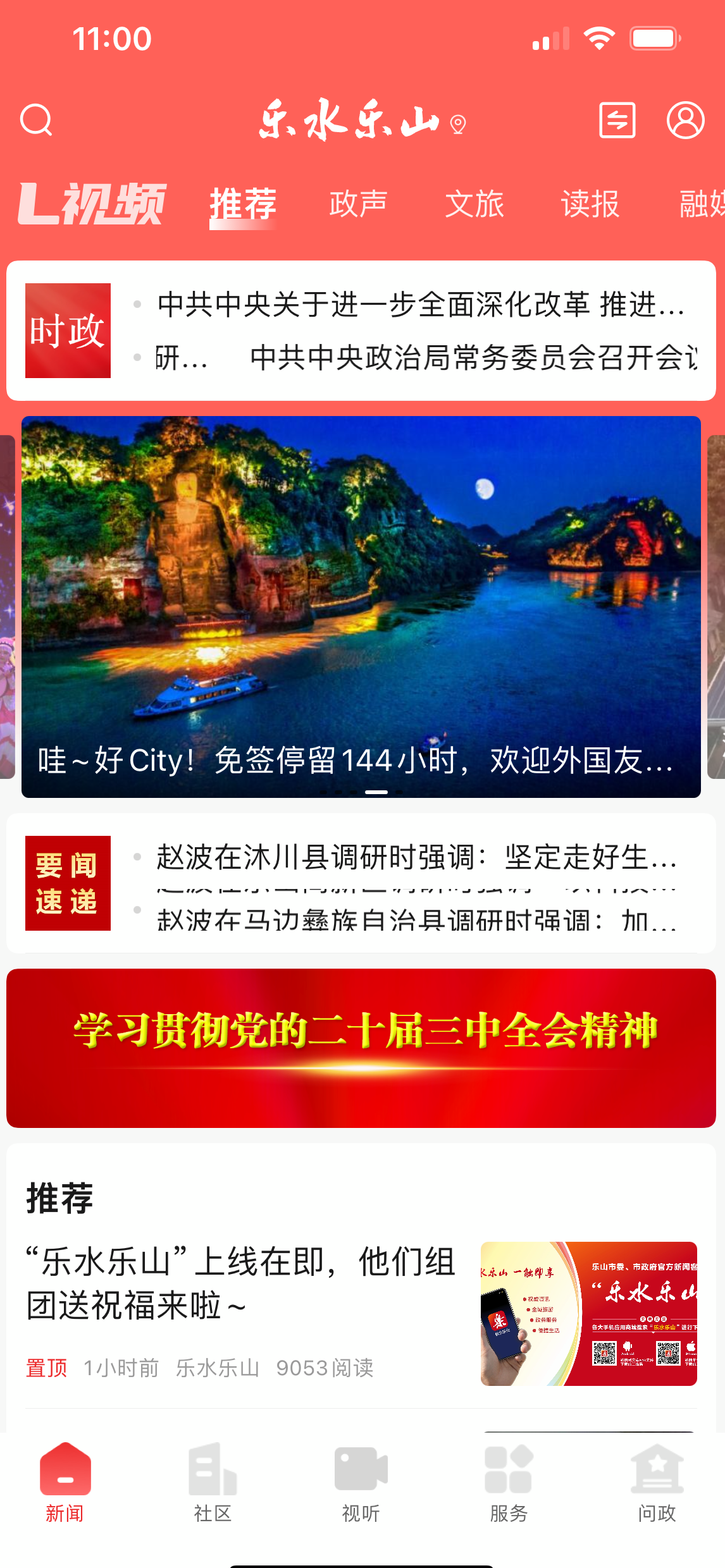Open the 免签停留144小时 carousel banner
Image resolution: width=725 pixels, height=1568 pixels.
click(x=361, y=606)
